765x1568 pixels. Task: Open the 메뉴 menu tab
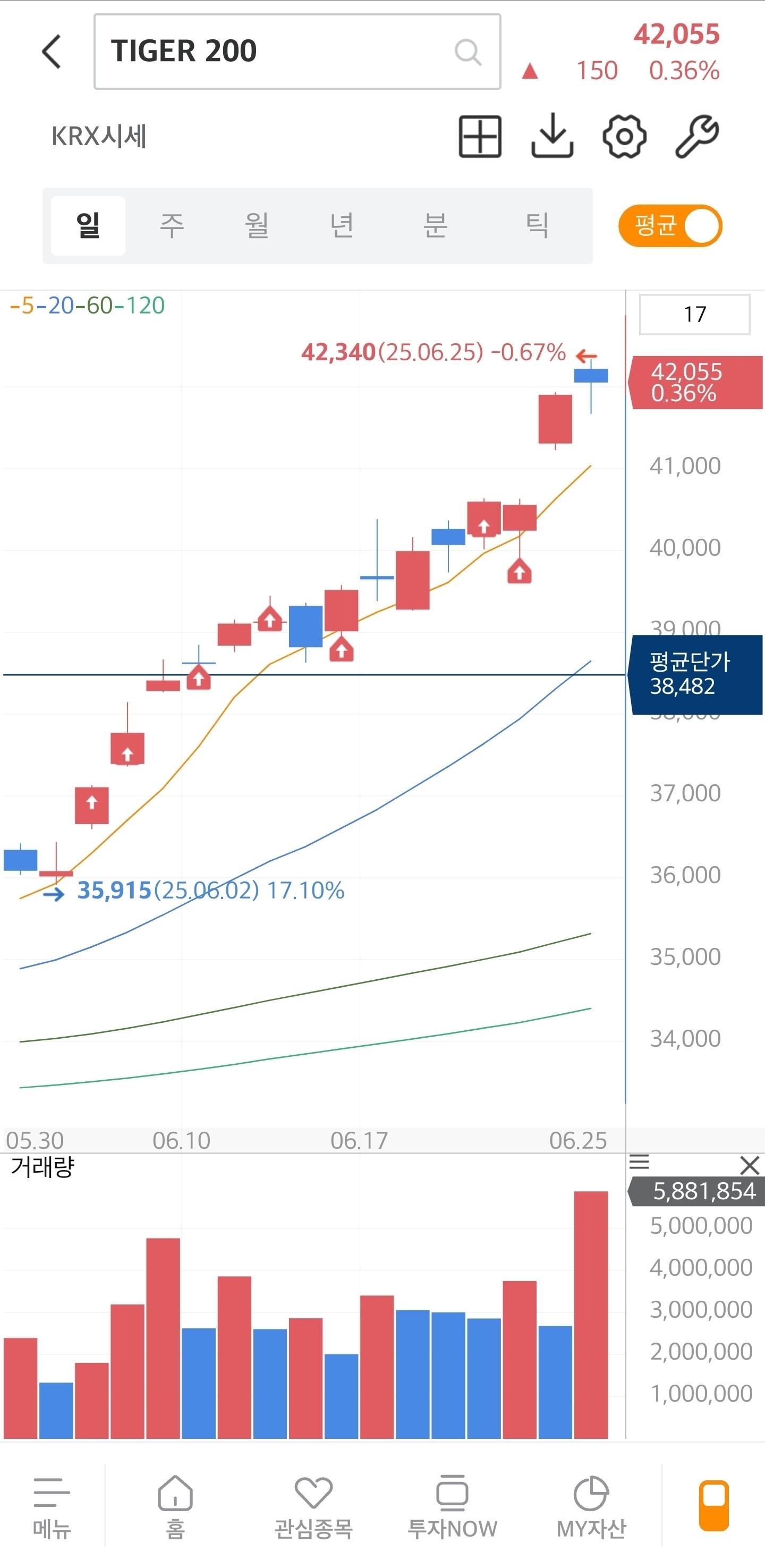coord(52,1507)
